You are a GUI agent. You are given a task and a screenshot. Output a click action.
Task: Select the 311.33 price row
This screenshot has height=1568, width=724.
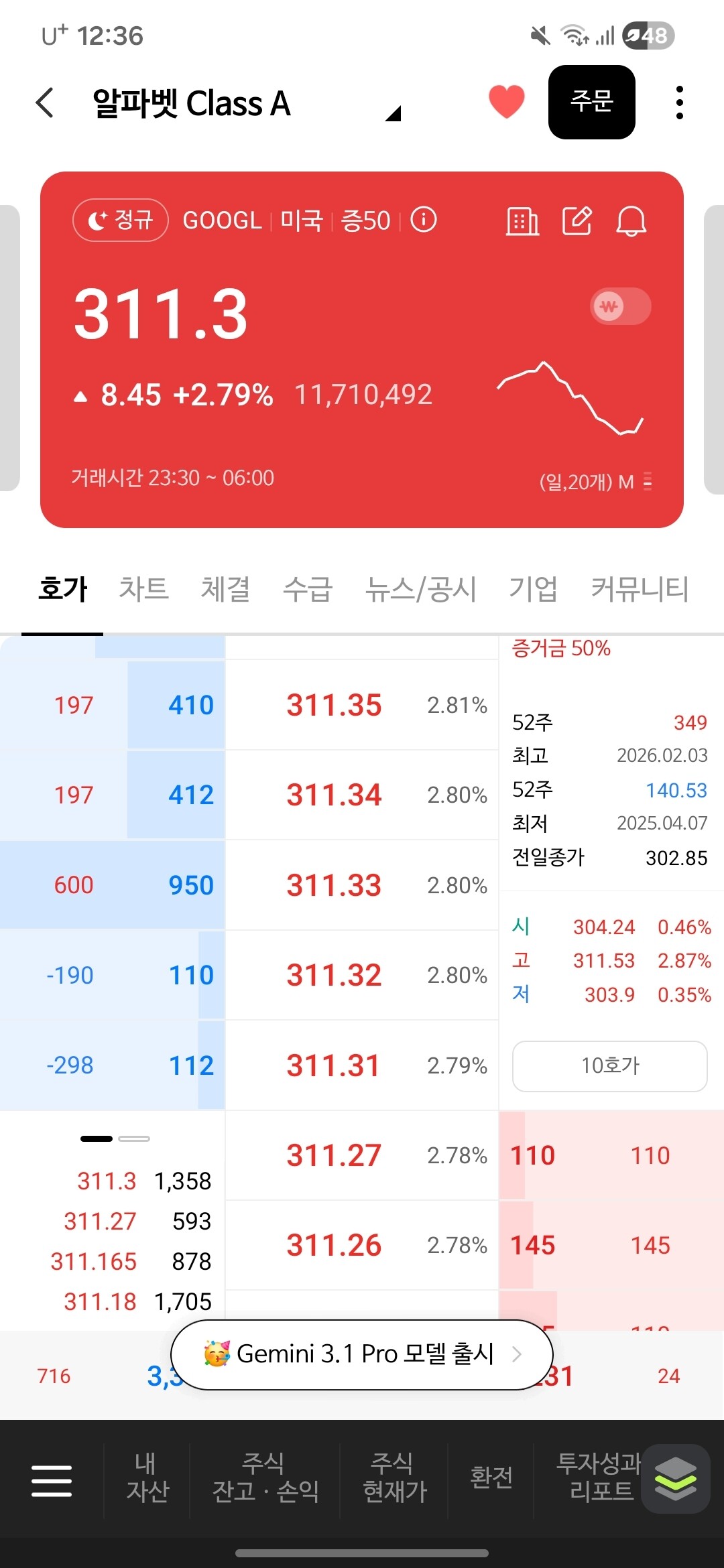pyautogui.click(x=362, y=885)
